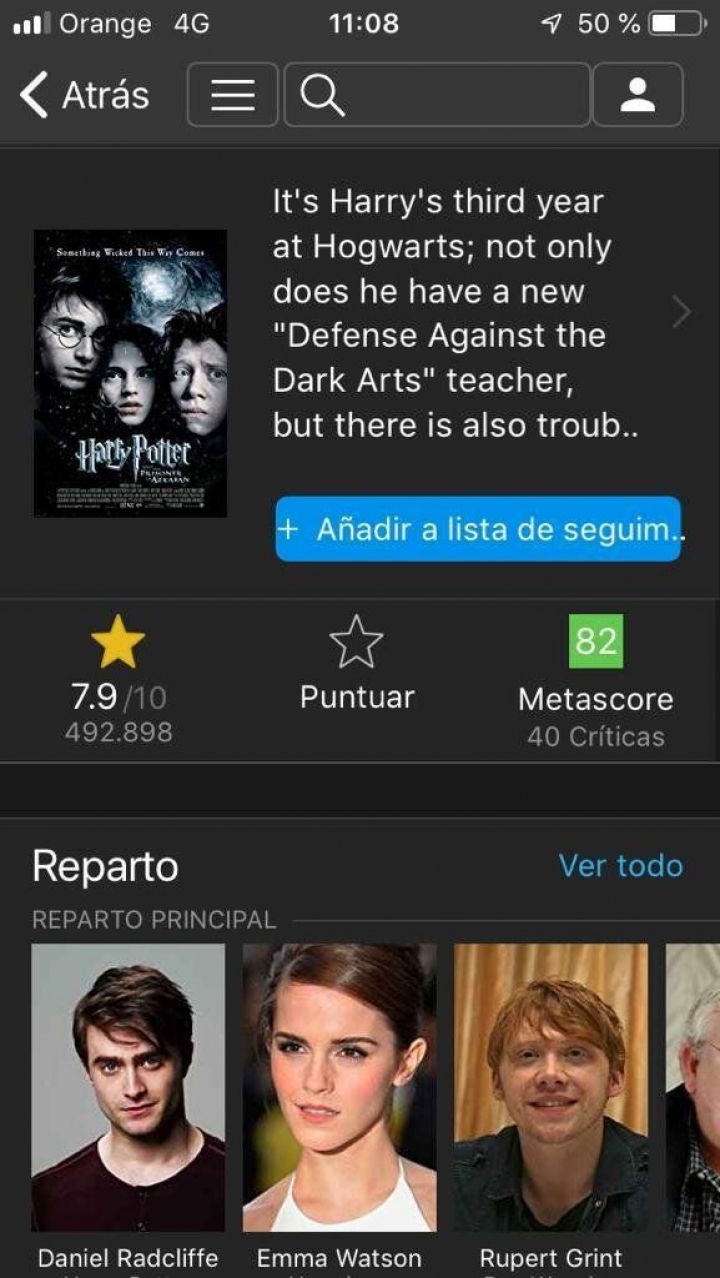Viewport: 720px width, 1278px height.
Task: Open the Harry Potter movie poster
Action: 130,373
